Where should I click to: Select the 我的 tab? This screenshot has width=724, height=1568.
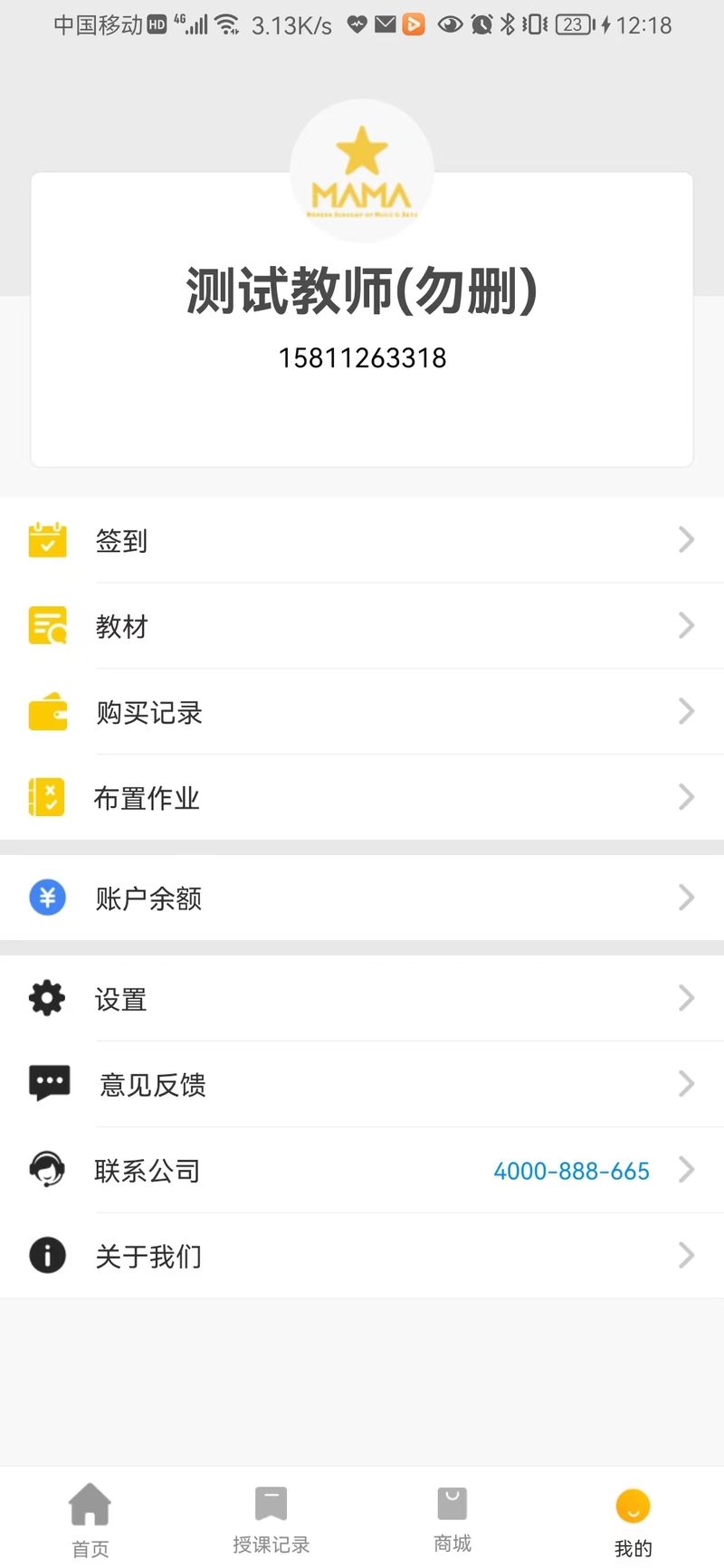[x=633, y=1520]
